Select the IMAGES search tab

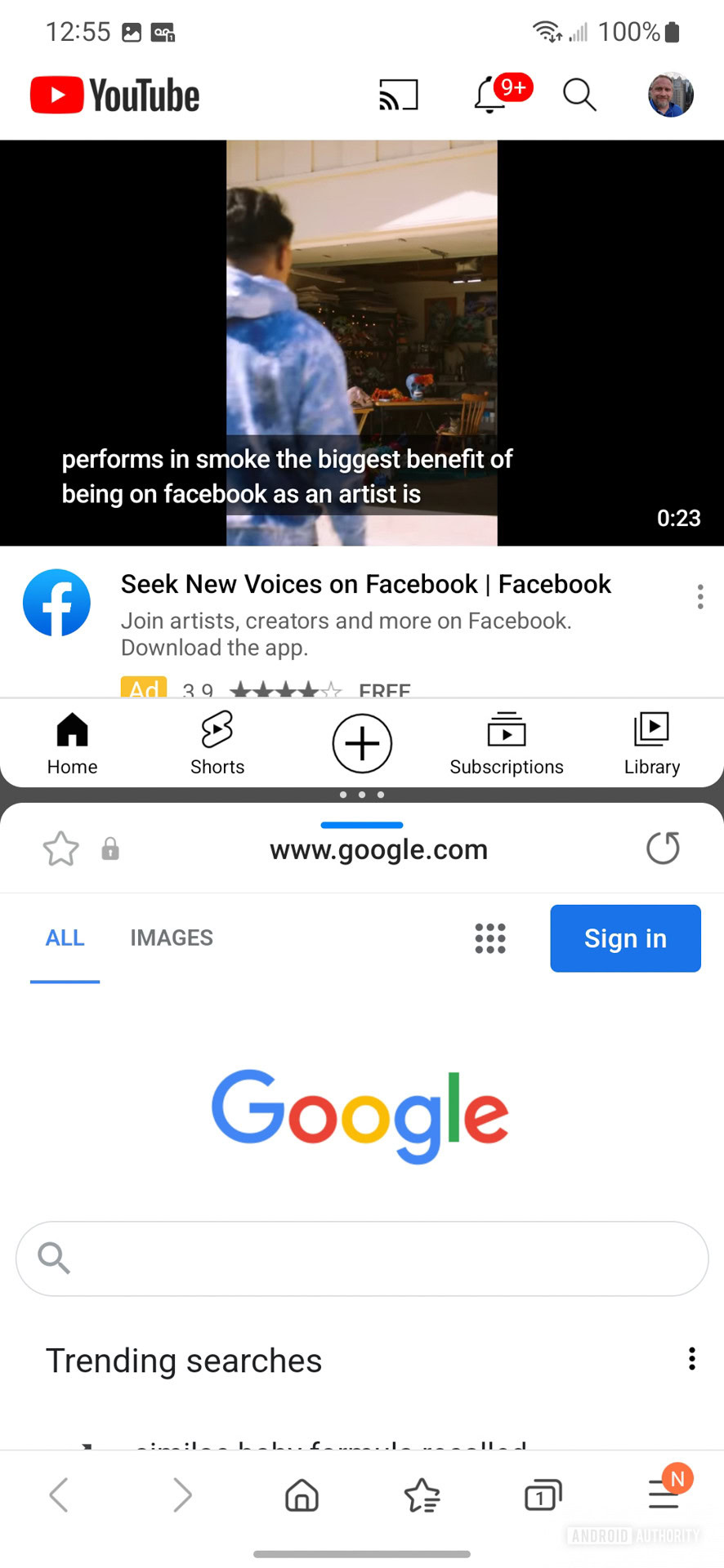click(172, 938)
